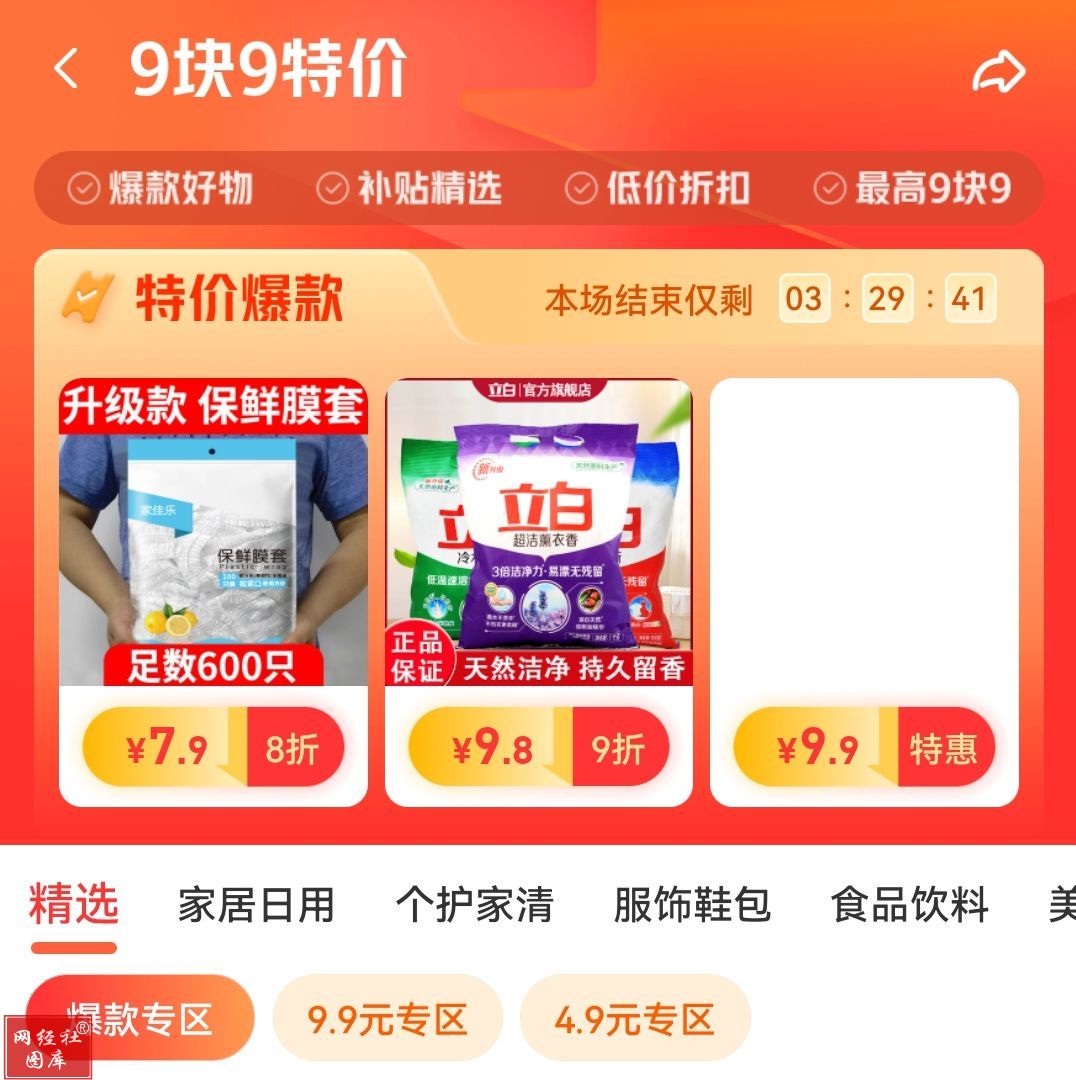Share this 9块9特价 page
Viewport: 1076px width, 1080px height.
(999, 72)
